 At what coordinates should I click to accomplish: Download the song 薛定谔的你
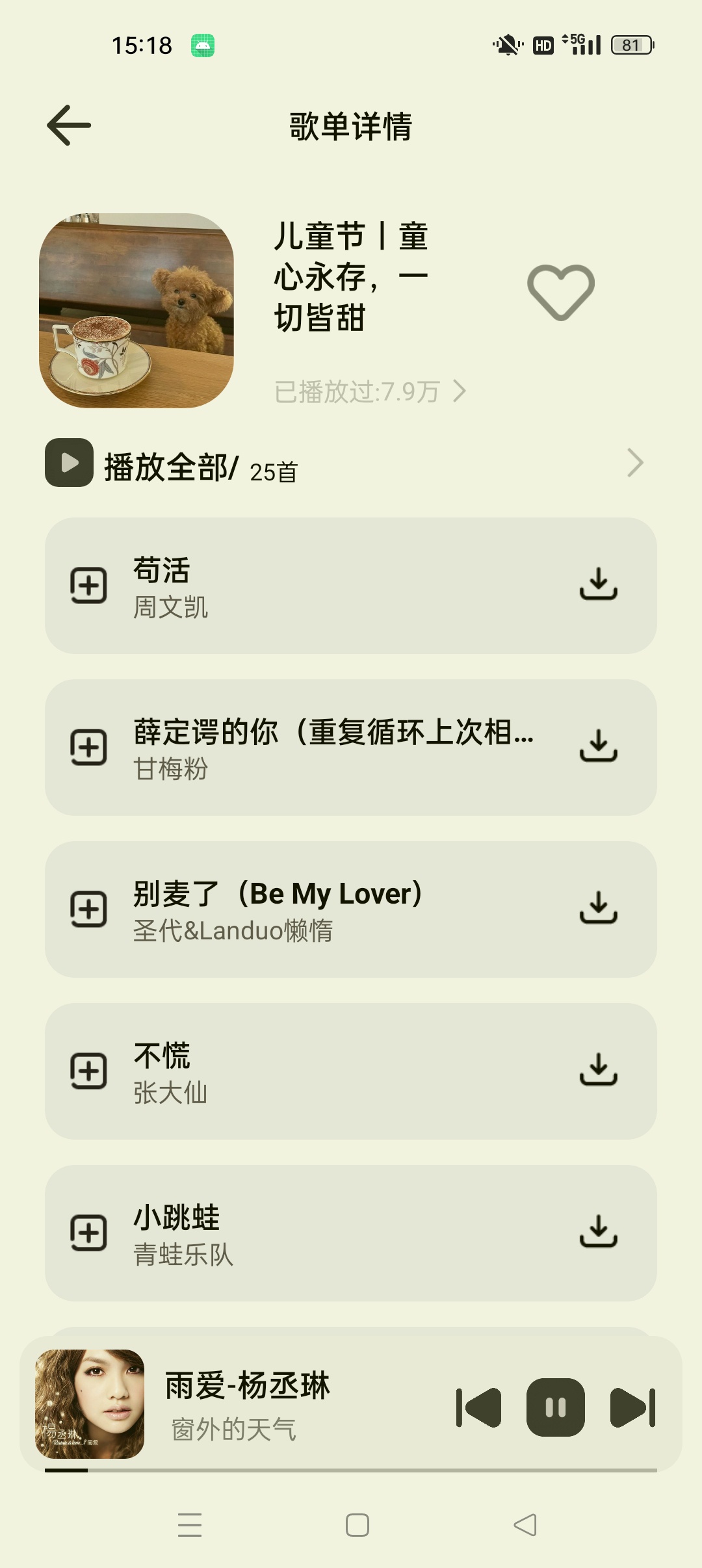pyautogui.click(x=599, y=745)
